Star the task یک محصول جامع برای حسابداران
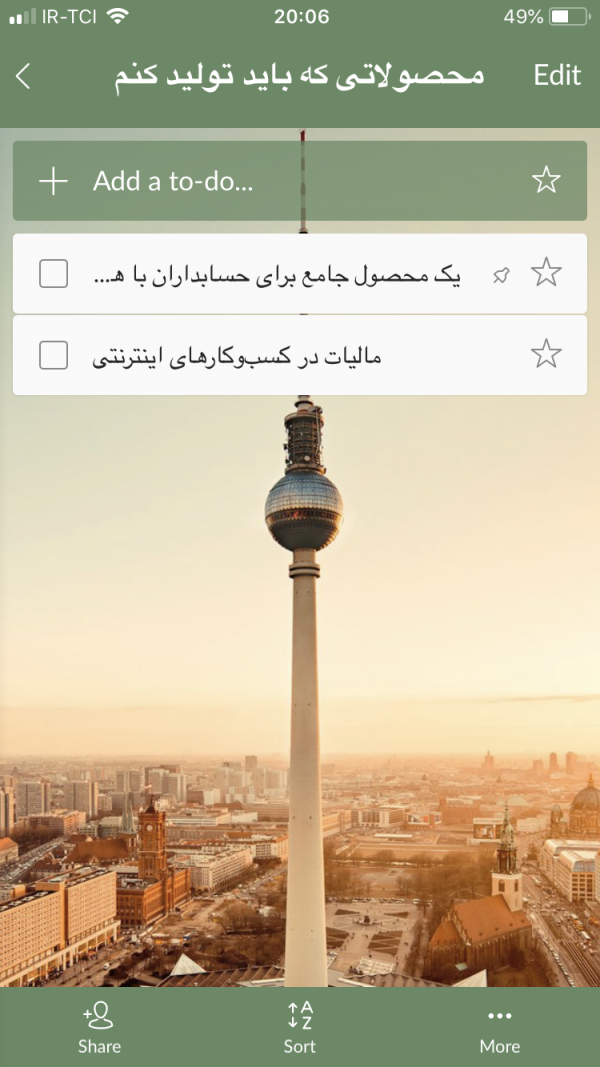600x1067 pixels. coord(546,273)
